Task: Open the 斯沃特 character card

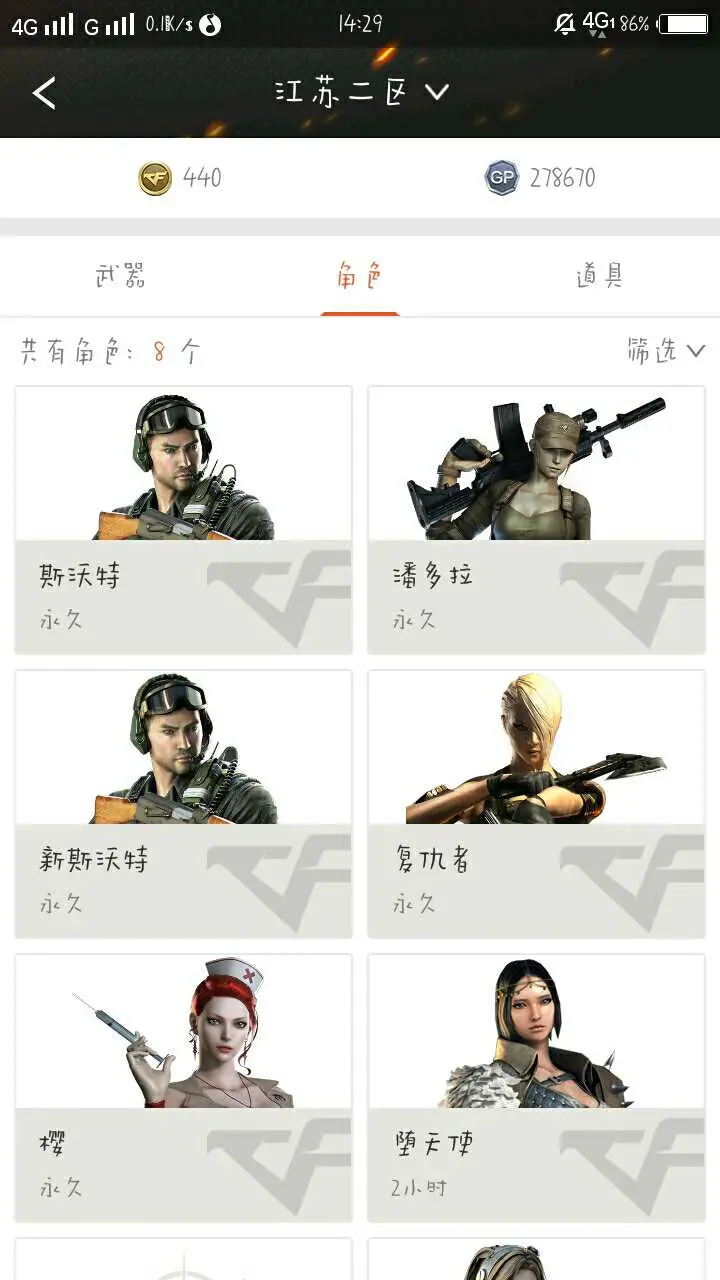Action: 184,520
